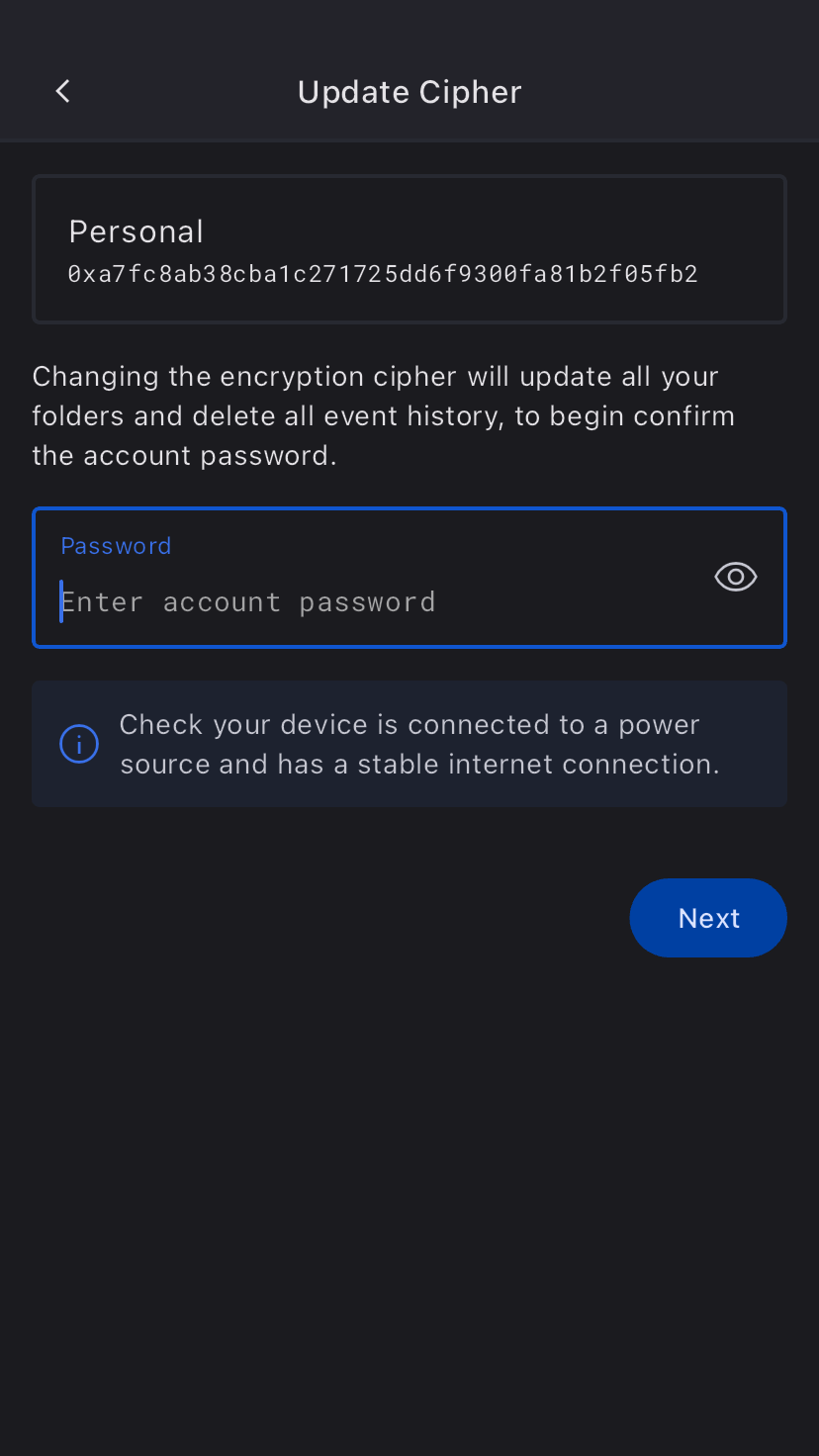
Task: Focus the account password field
Action: (366, 600)
